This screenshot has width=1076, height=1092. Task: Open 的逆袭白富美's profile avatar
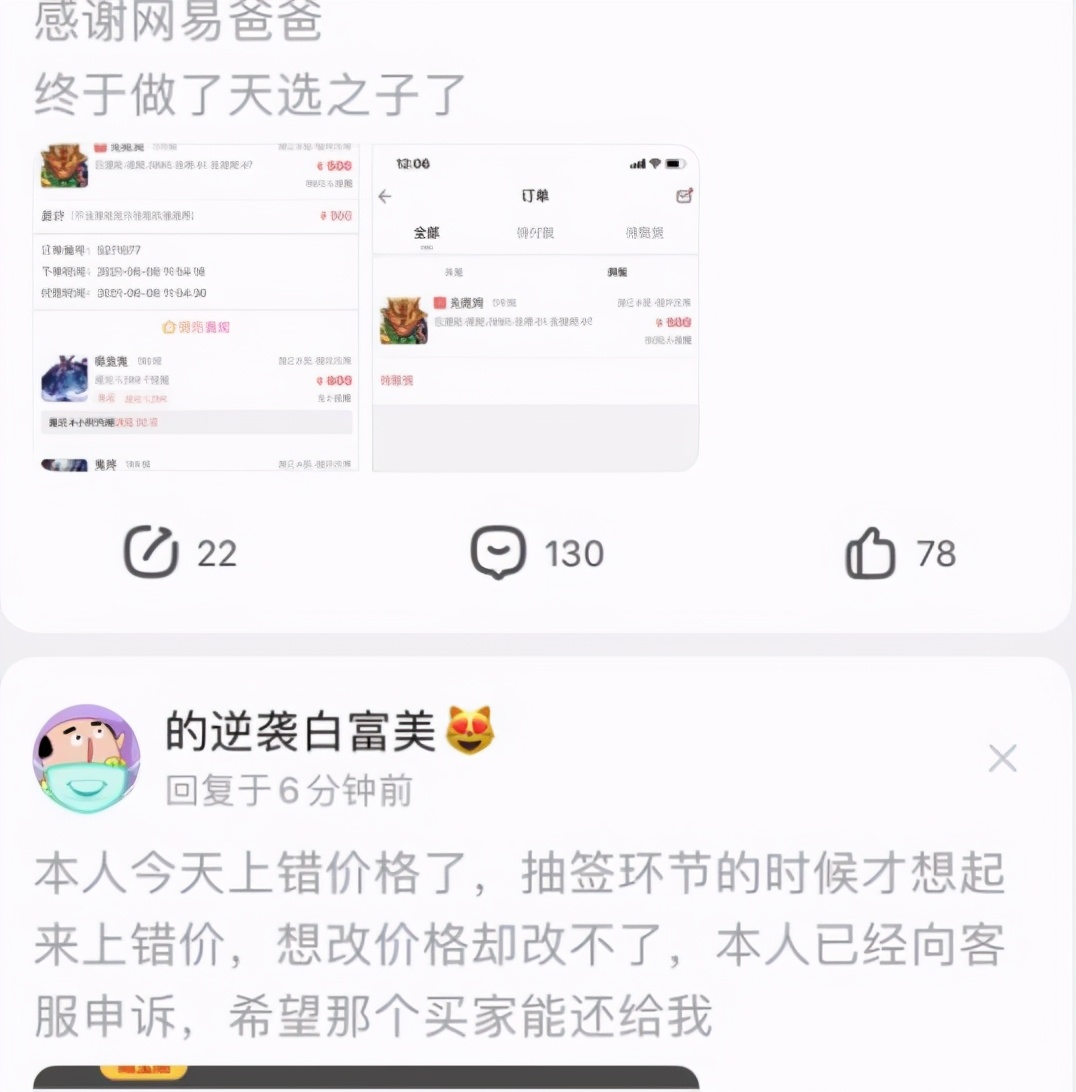[87, 758]
